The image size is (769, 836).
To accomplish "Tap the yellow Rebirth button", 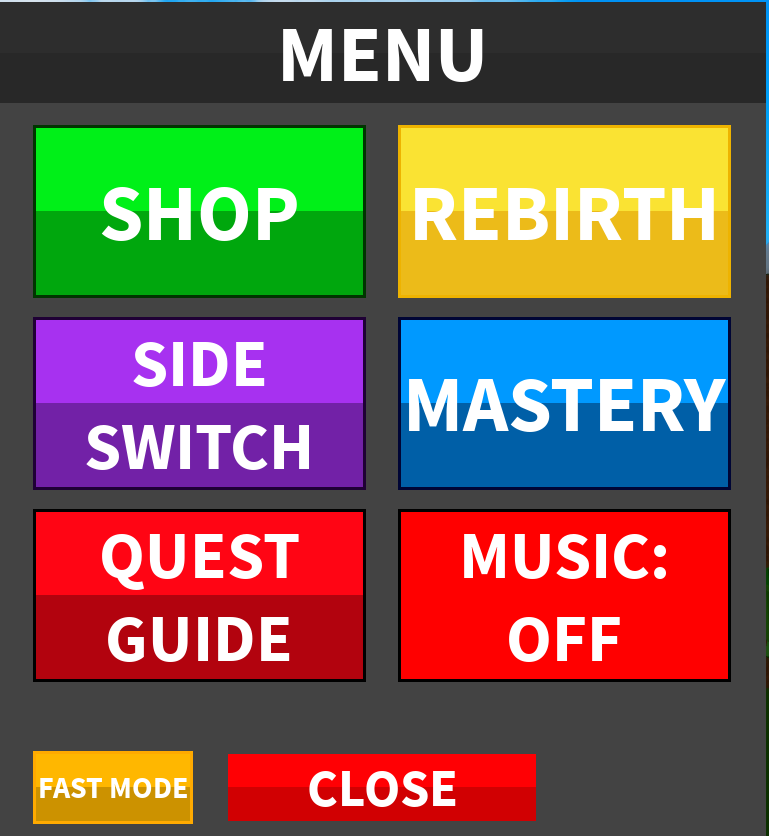I will point(564,211).
